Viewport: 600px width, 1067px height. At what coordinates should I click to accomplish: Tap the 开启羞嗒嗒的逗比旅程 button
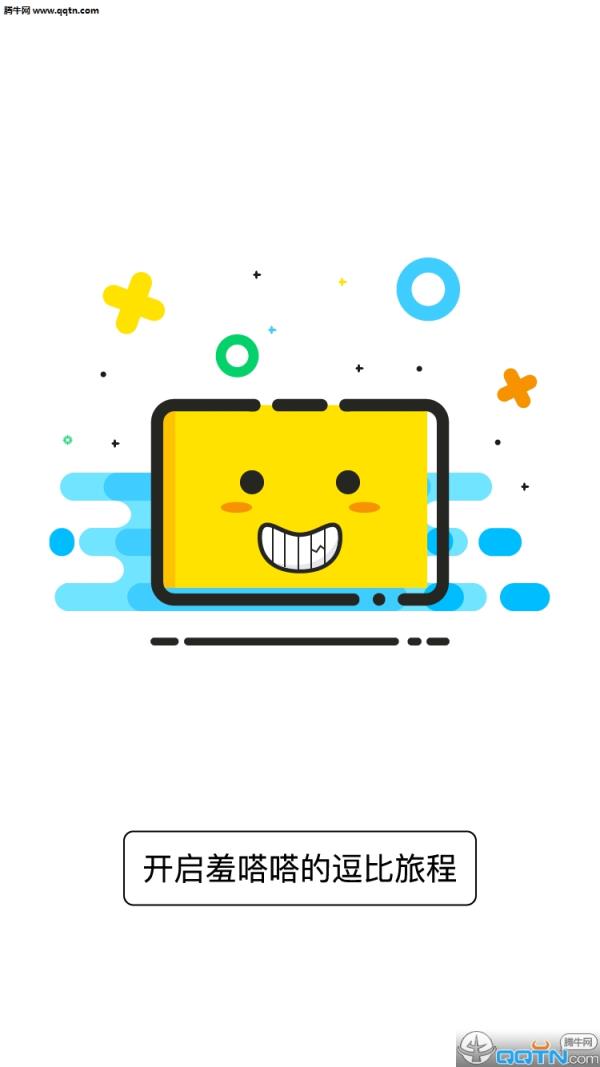(299, 868)
